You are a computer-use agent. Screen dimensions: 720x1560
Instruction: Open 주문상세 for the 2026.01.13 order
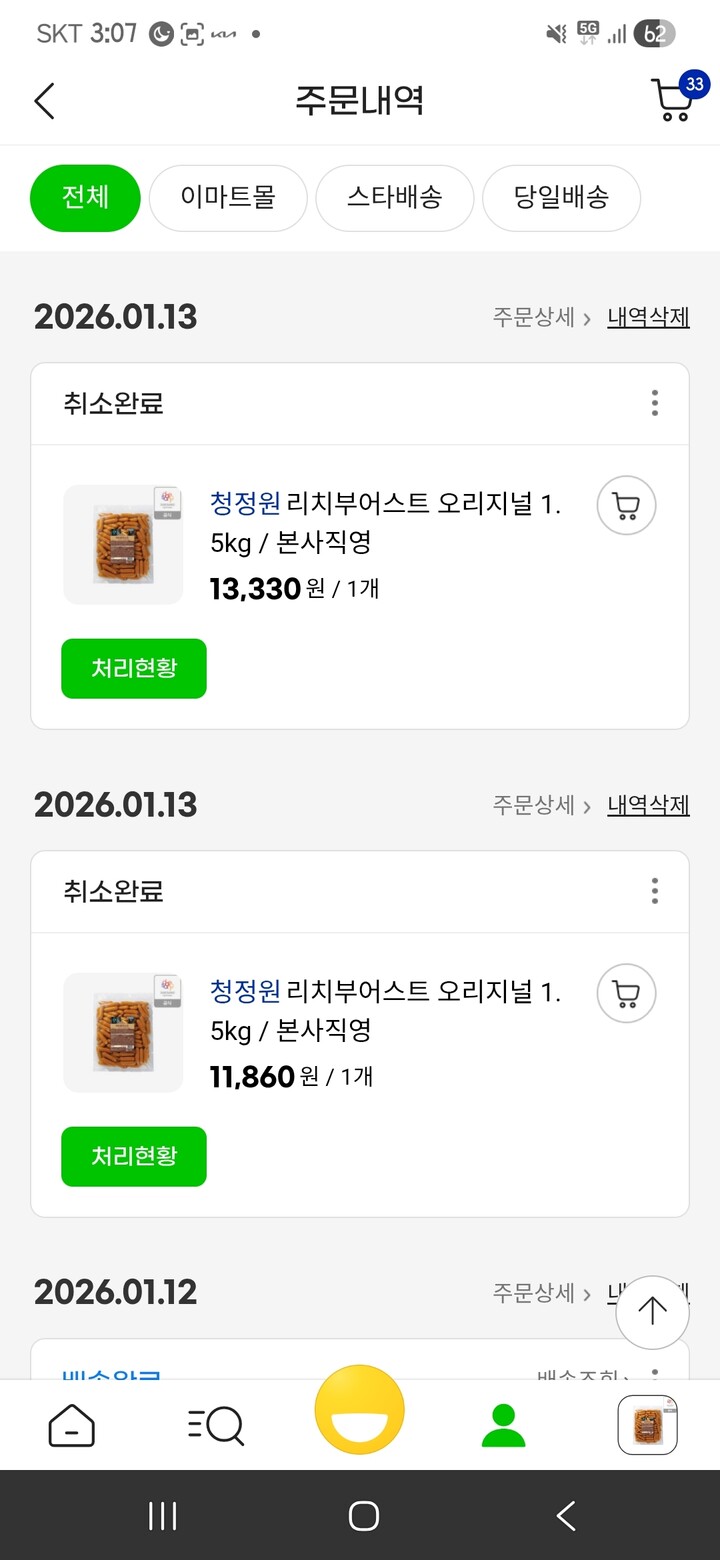[534, 316]
